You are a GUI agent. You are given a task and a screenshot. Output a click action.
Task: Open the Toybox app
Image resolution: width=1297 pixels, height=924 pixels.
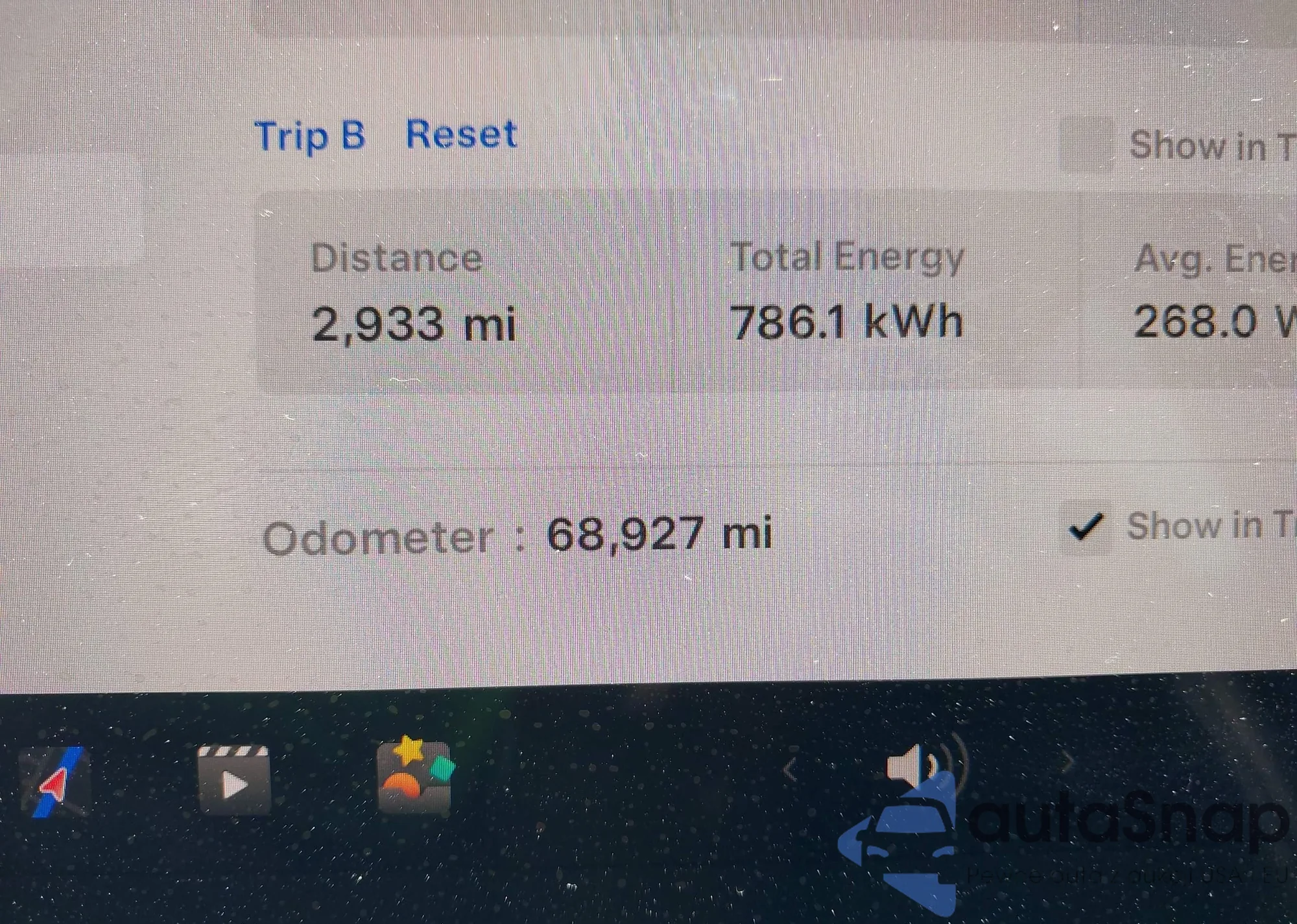tap(415, 776)
